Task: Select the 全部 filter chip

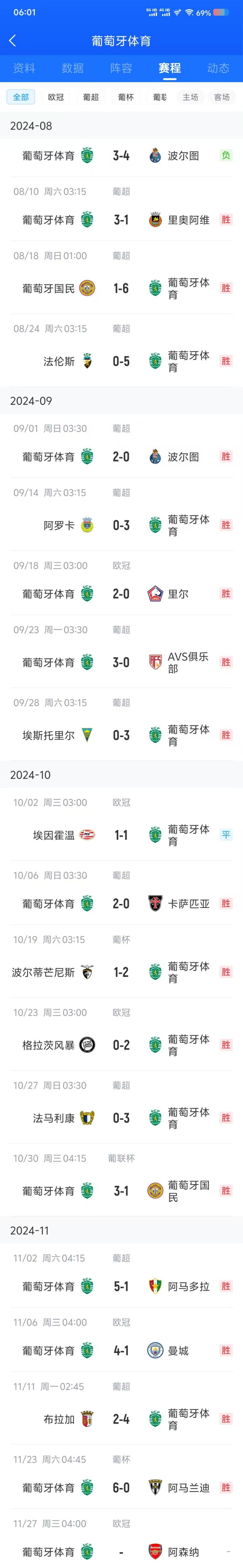Action: click(x=21, y=98)
